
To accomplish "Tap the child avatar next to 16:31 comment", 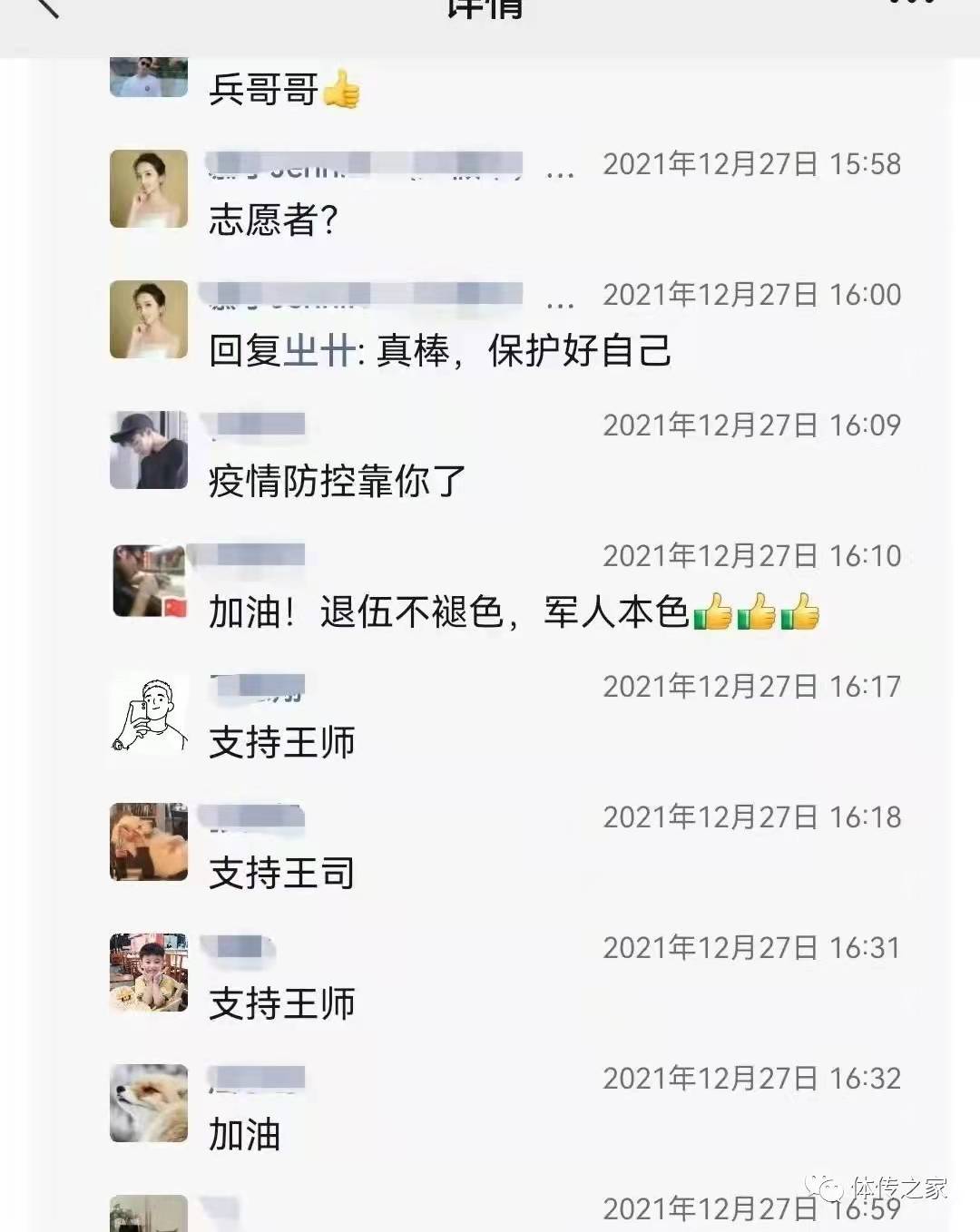I will [x=148, y=973].
